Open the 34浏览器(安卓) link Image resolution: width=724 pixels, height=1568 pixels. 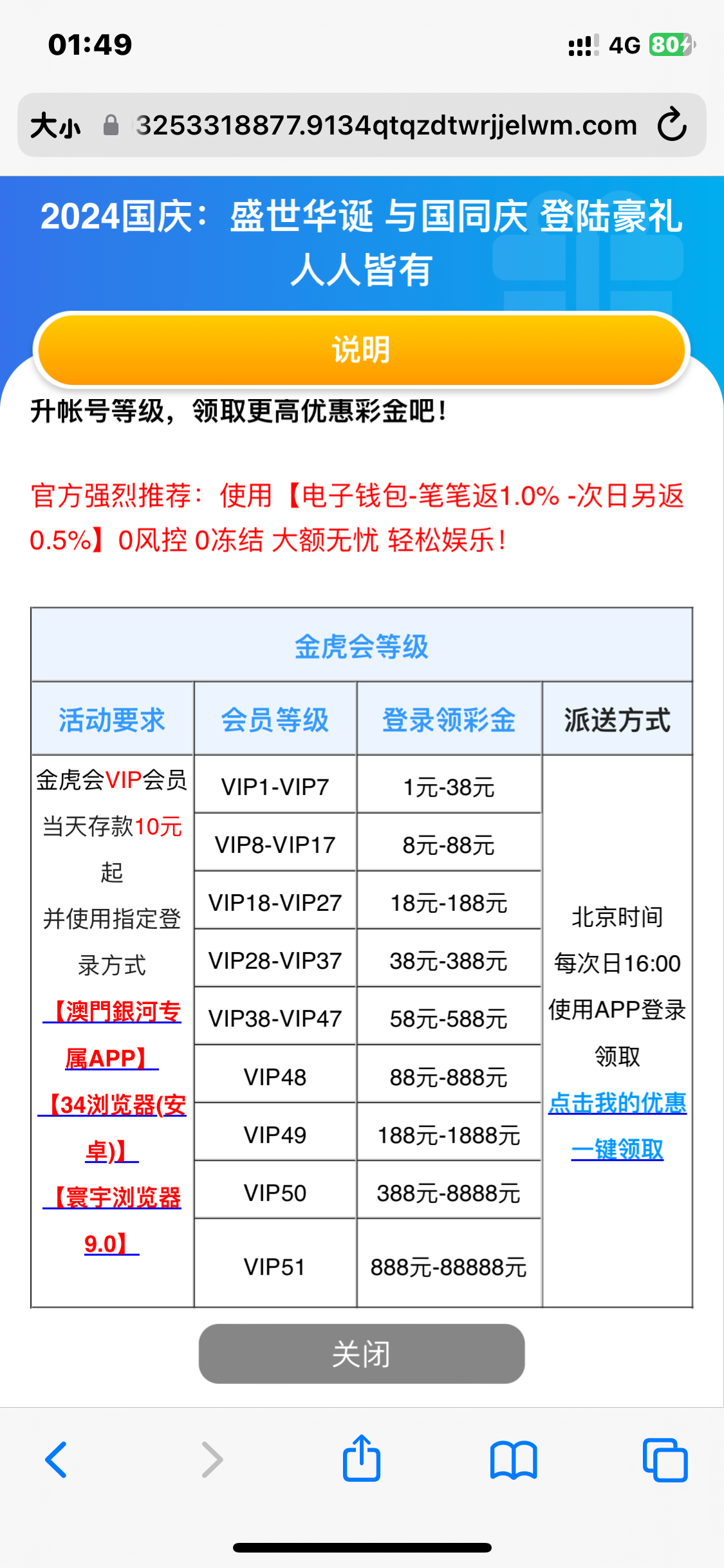click(112, 1127)
